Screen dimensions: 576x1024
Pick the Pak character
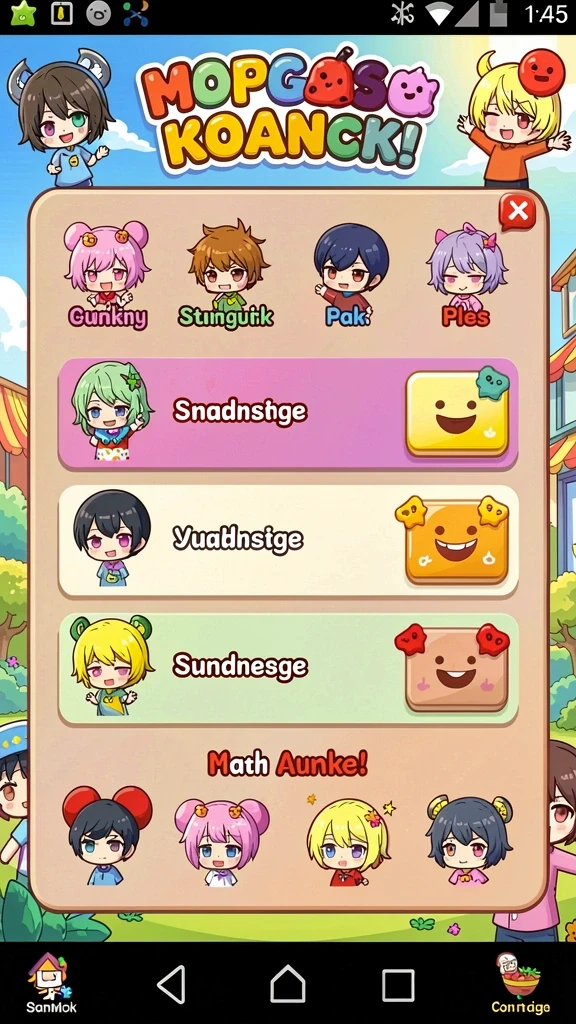click(x=349, y=274)
